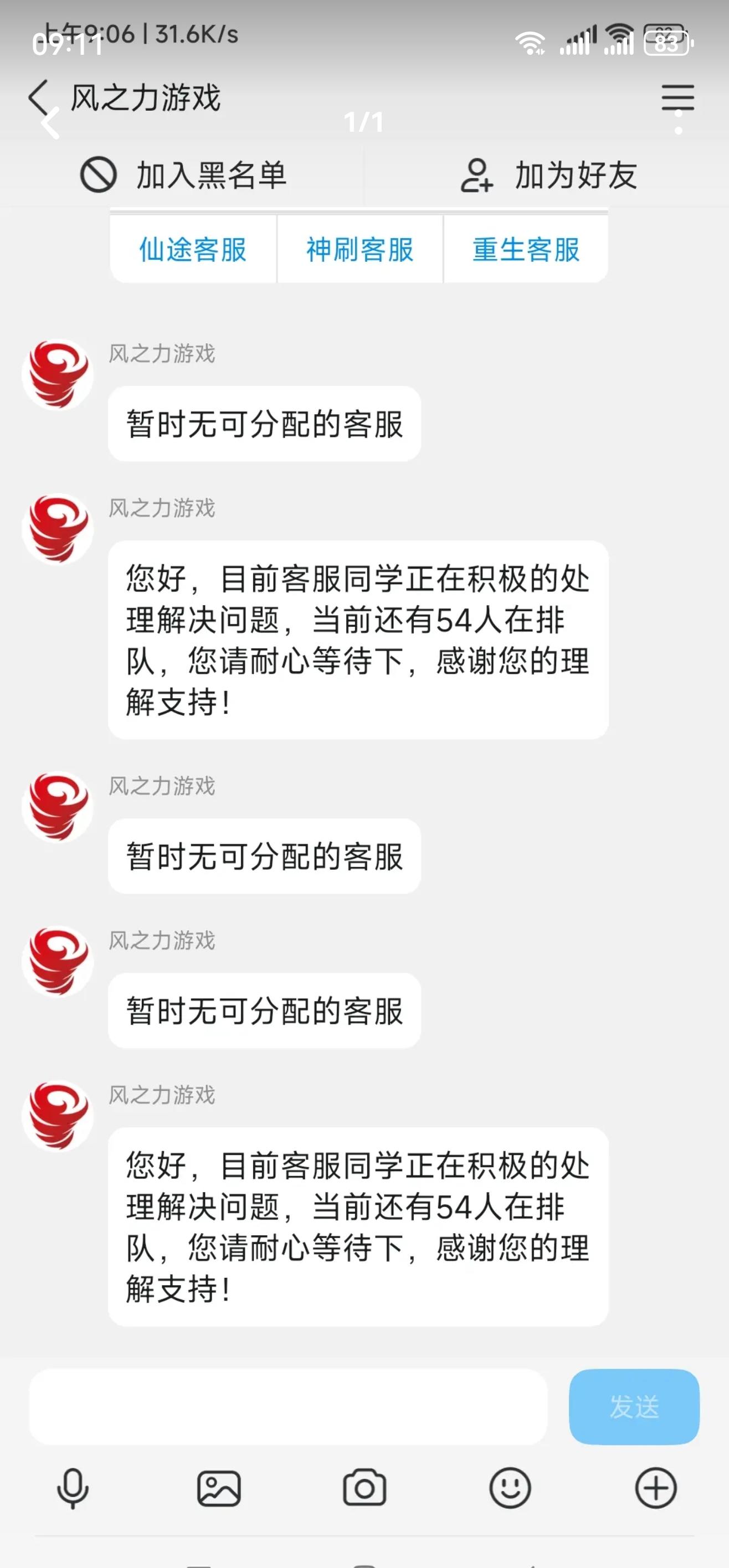Open the hamburger menu at top right

(x=678, y=98)
